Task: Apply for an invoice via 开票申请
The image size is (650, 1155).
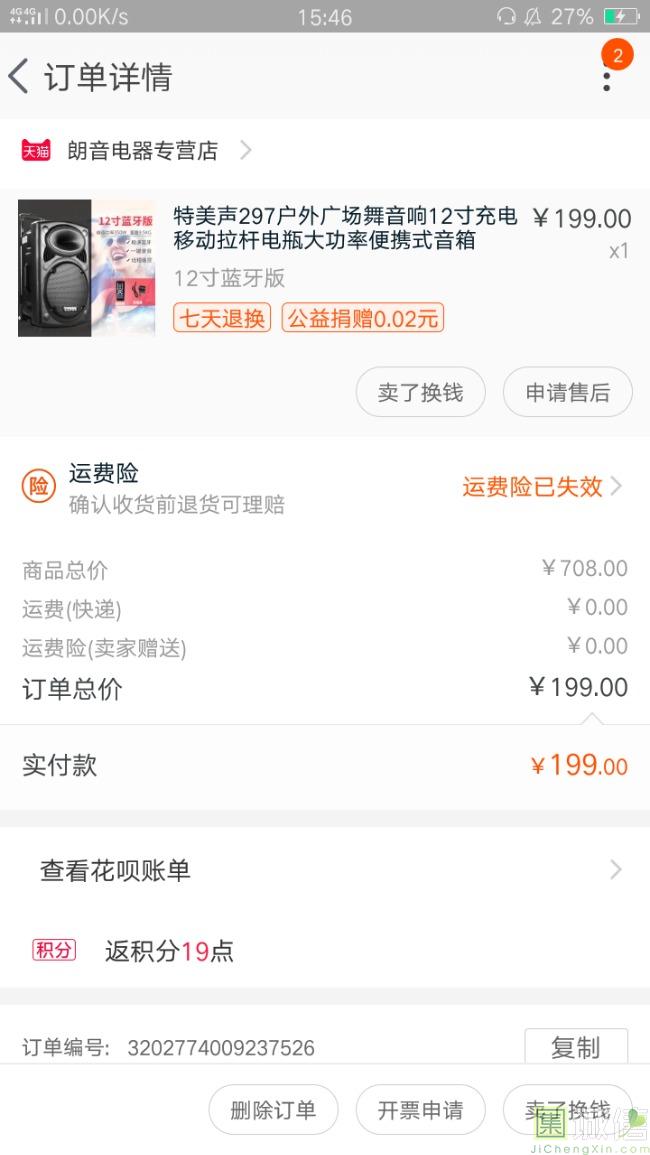Action: pyautogui.click(x=420, y=1110)
